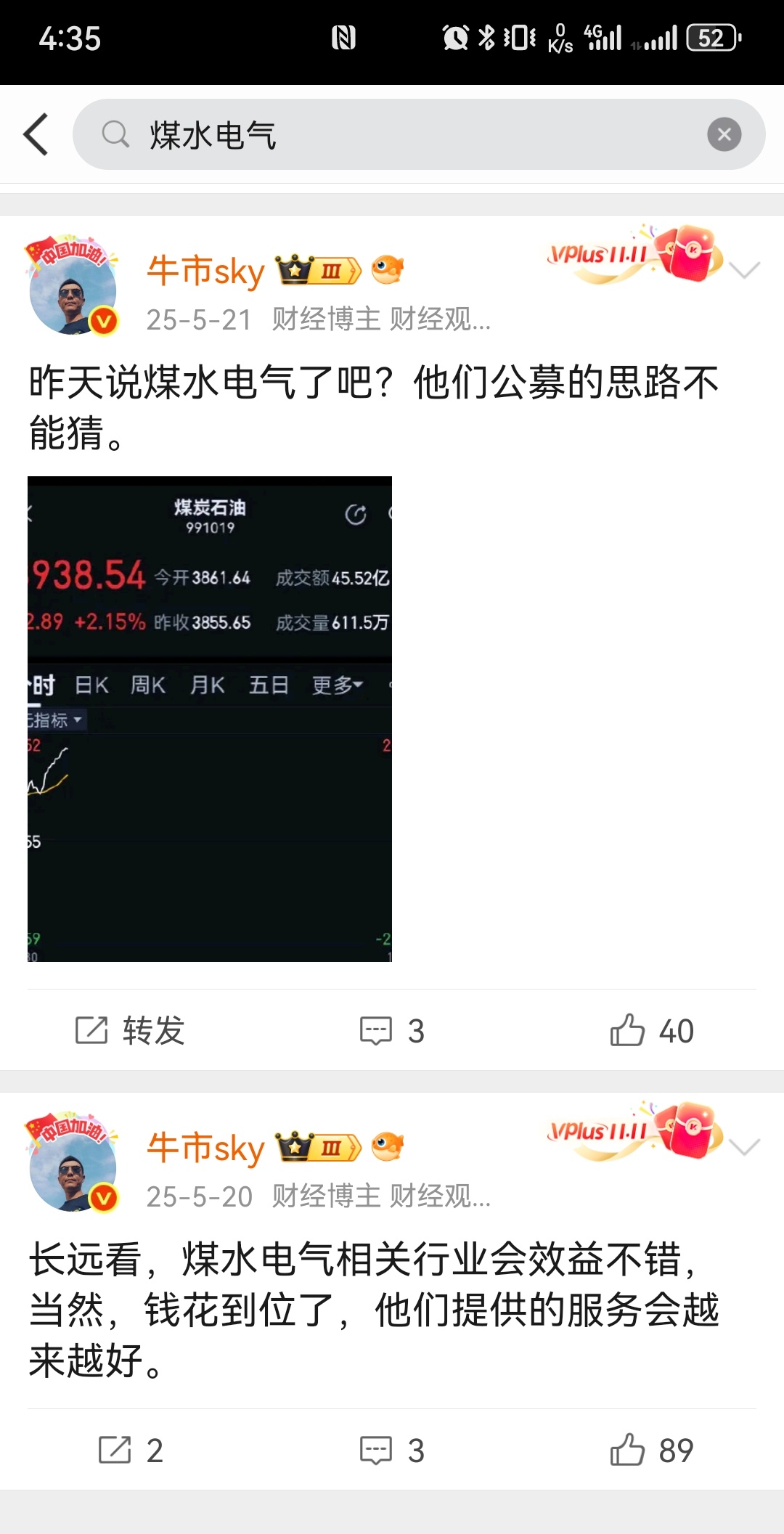The width and height of the screenshot is (784, 1534).
Task: Open comments on the 煤炭石油 post
Action: [375, 1030]
